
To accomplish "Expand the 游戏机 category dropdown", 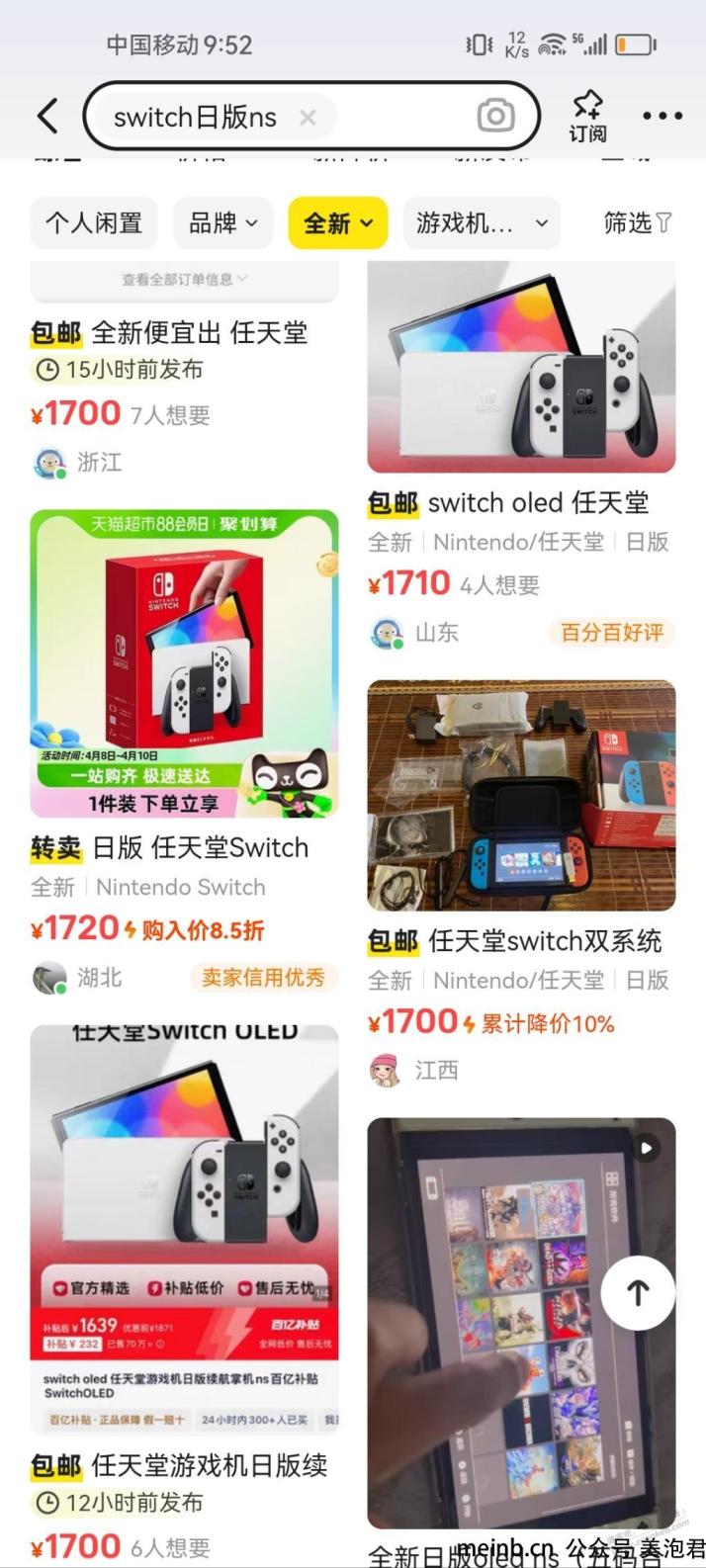I will [x=482, y=223].
